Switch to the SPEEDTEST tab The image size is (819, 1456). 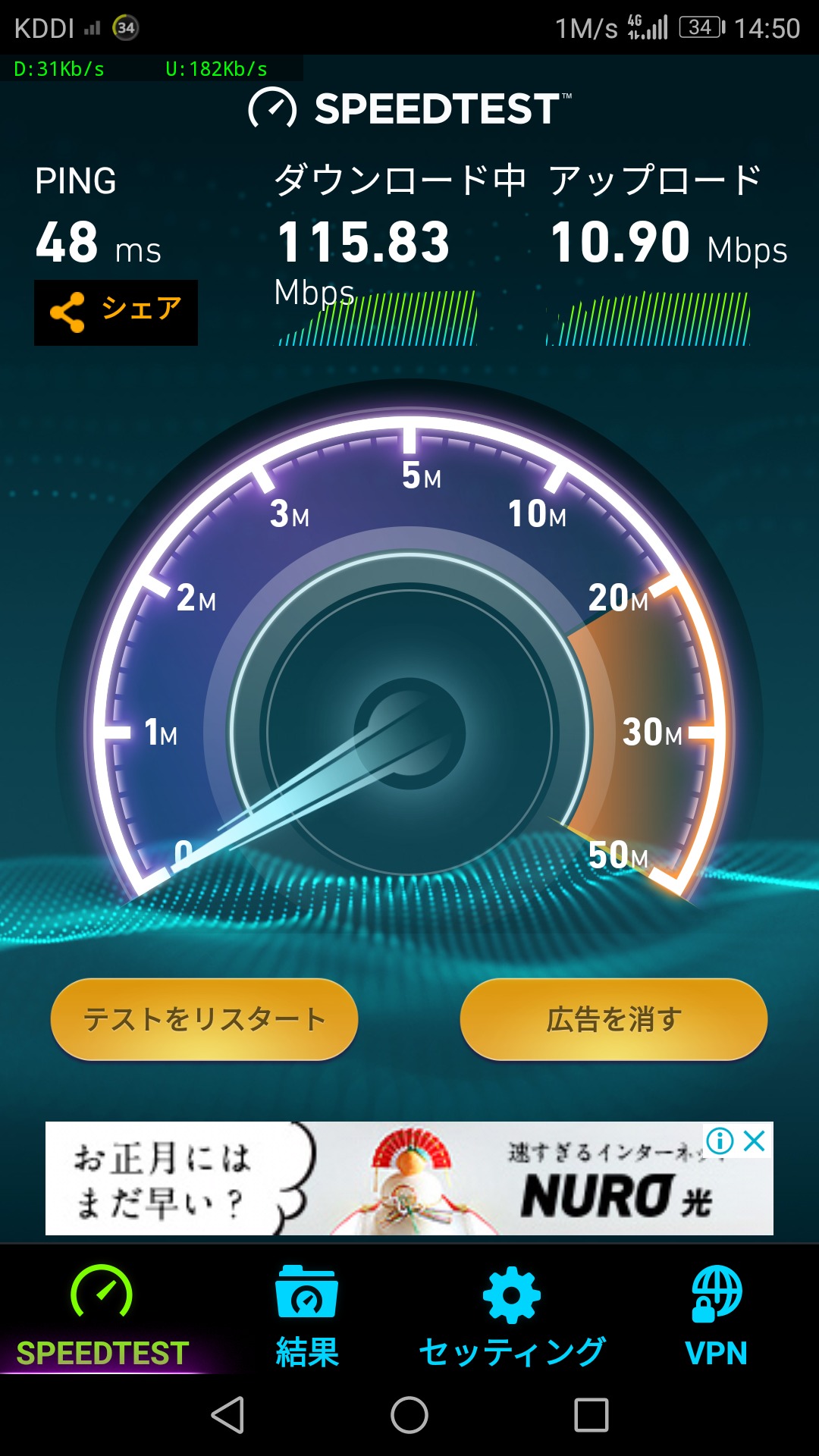click(102, 1316)
